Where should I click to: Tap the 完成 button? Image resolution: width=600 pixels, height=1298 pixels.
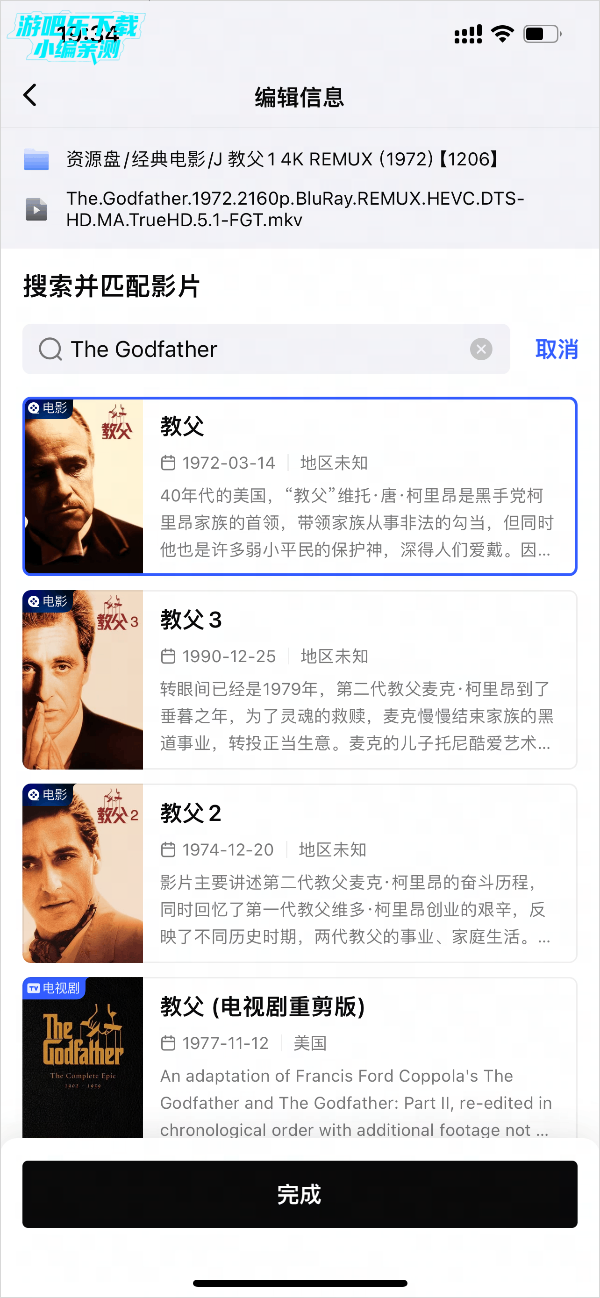(x=300, y=1194)
